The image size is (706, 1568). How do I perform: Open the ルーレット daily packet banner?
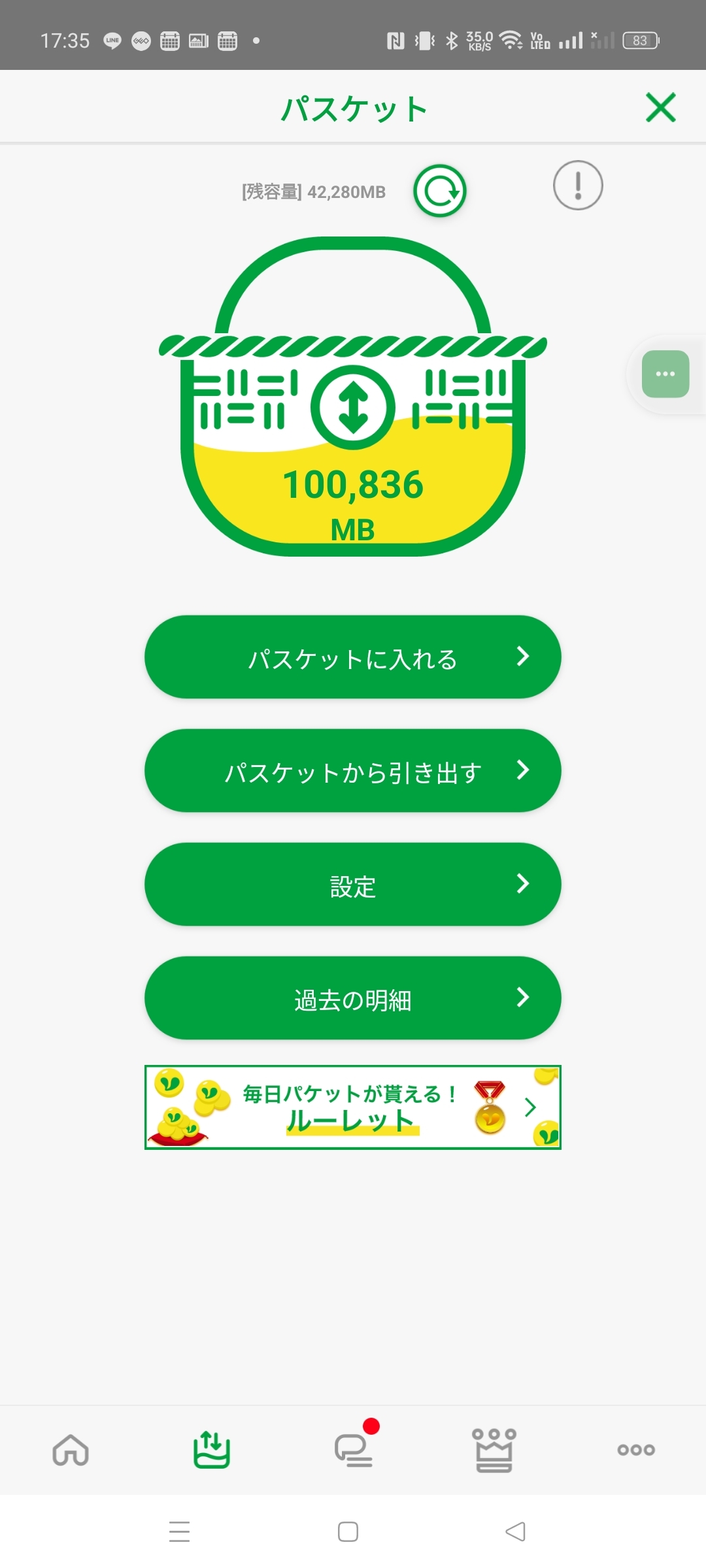coord(353,1107)
